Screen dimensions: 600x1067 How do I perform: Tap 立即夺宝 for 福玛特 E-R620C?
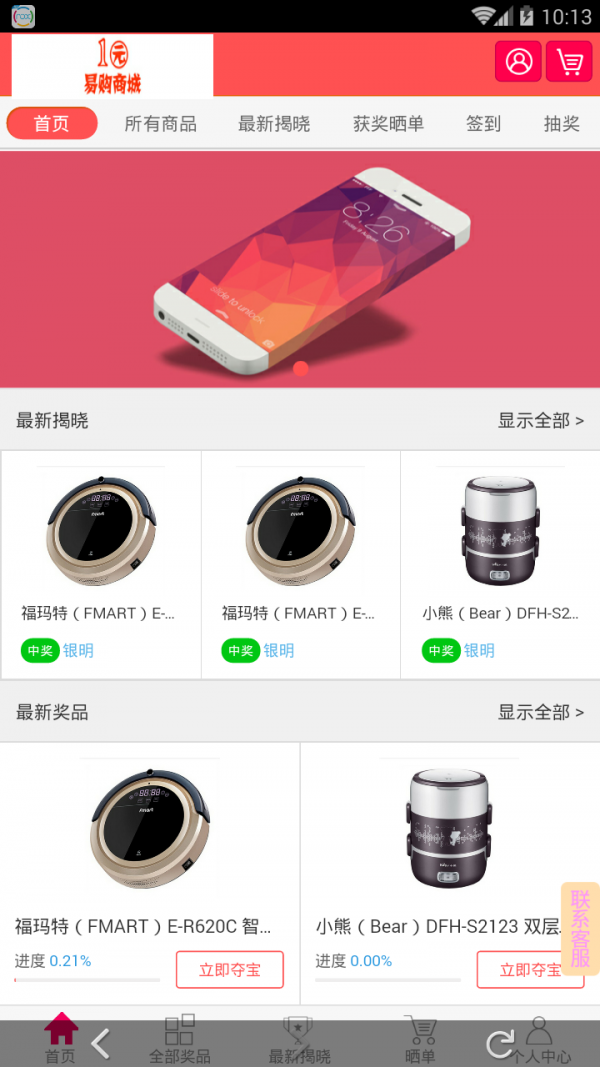pos(229,969)
